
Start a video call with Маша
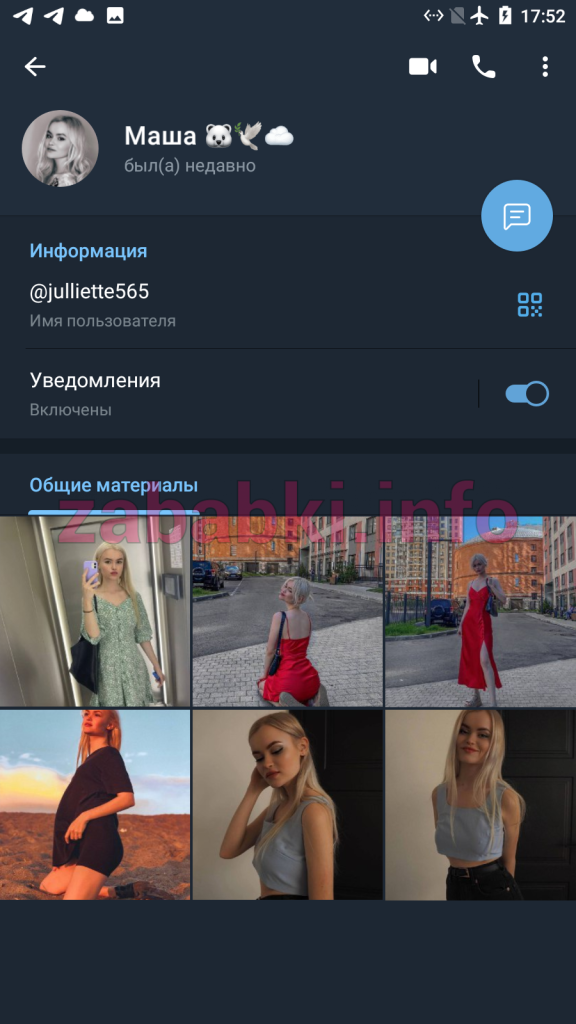click(x=423, y=67)
